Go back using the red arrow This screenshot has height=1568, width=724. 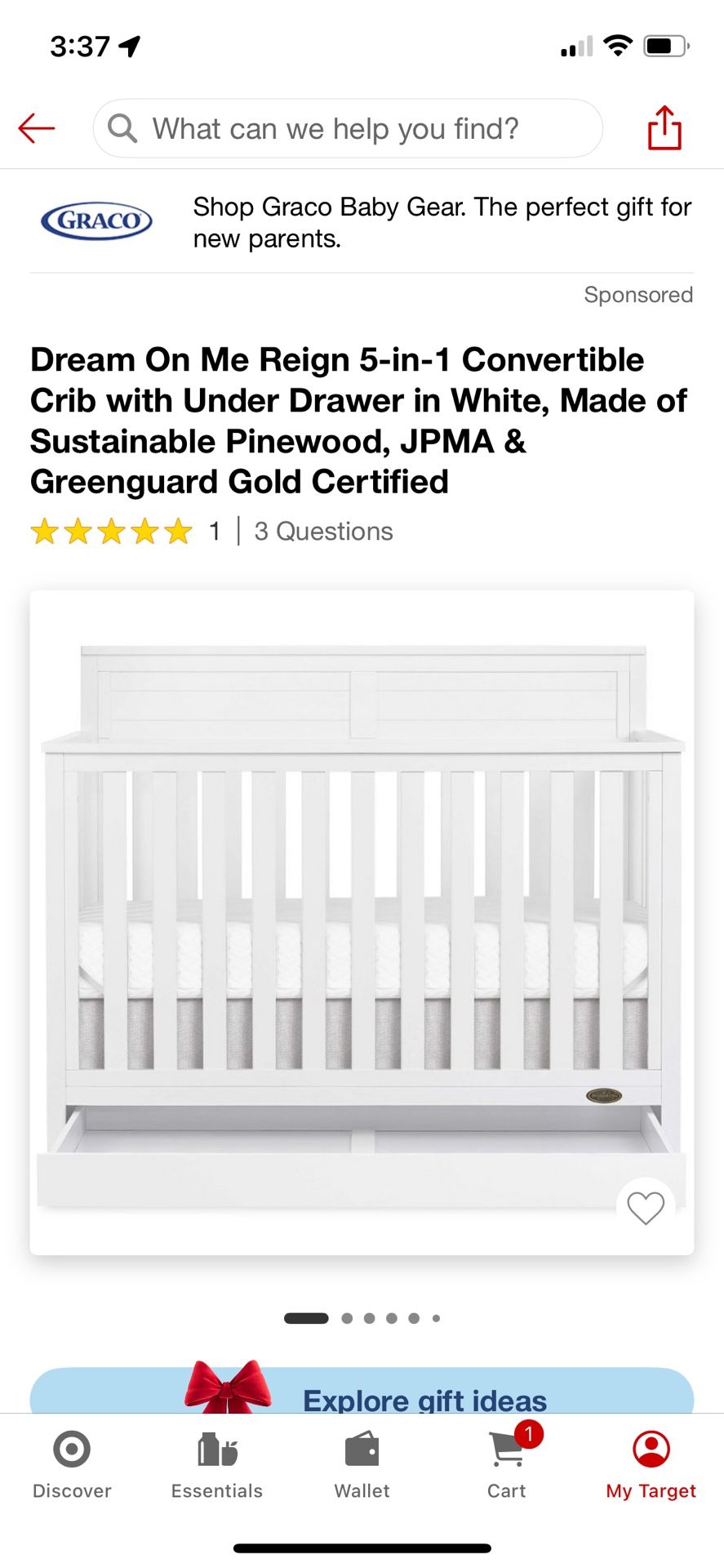point(37,128)
